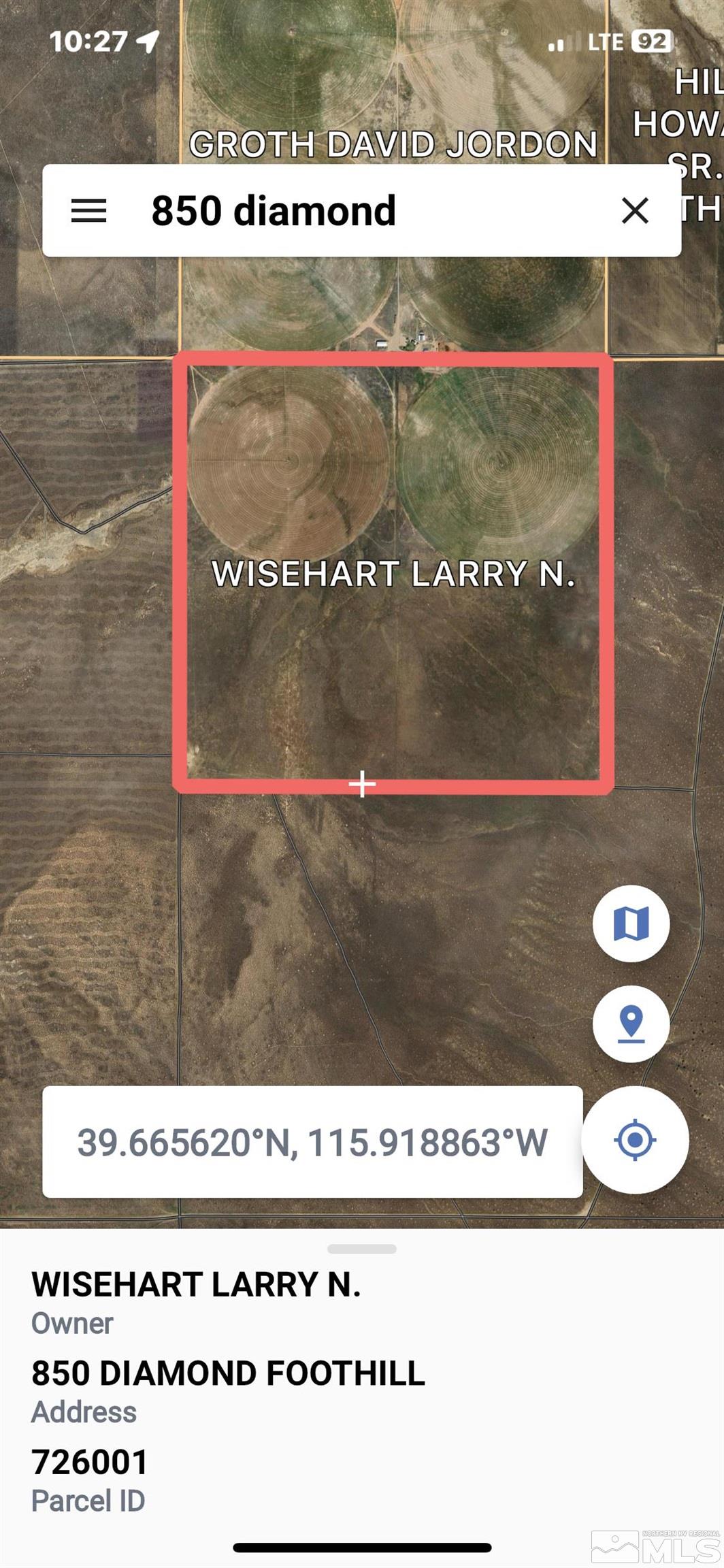Viewport: 724px width, 1568px height.
Task: Tap the coordinates readout box
Action: click(x=312, y=1142)
